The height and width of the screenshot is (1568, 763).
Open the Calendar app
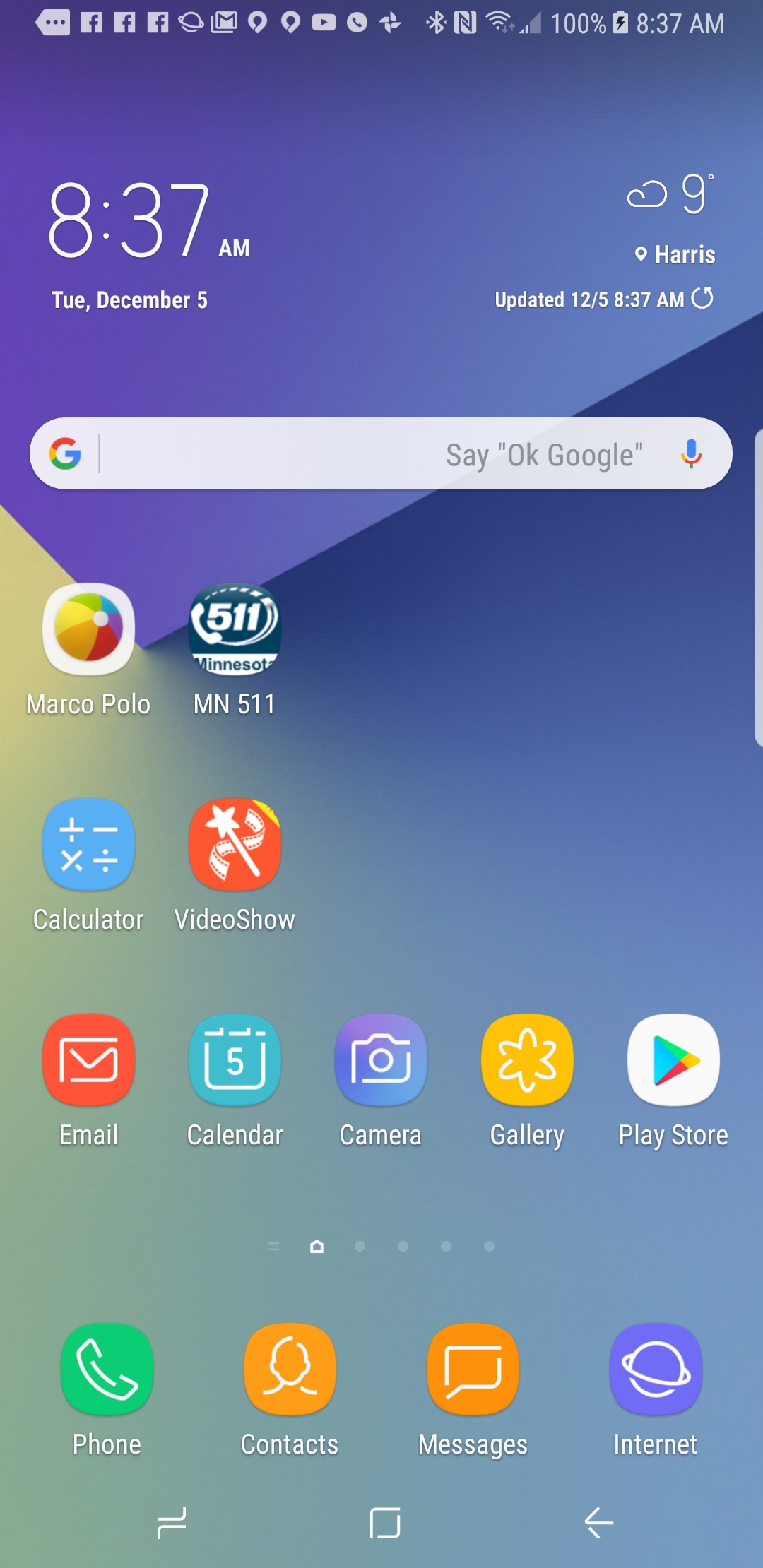pos(235,1060)
